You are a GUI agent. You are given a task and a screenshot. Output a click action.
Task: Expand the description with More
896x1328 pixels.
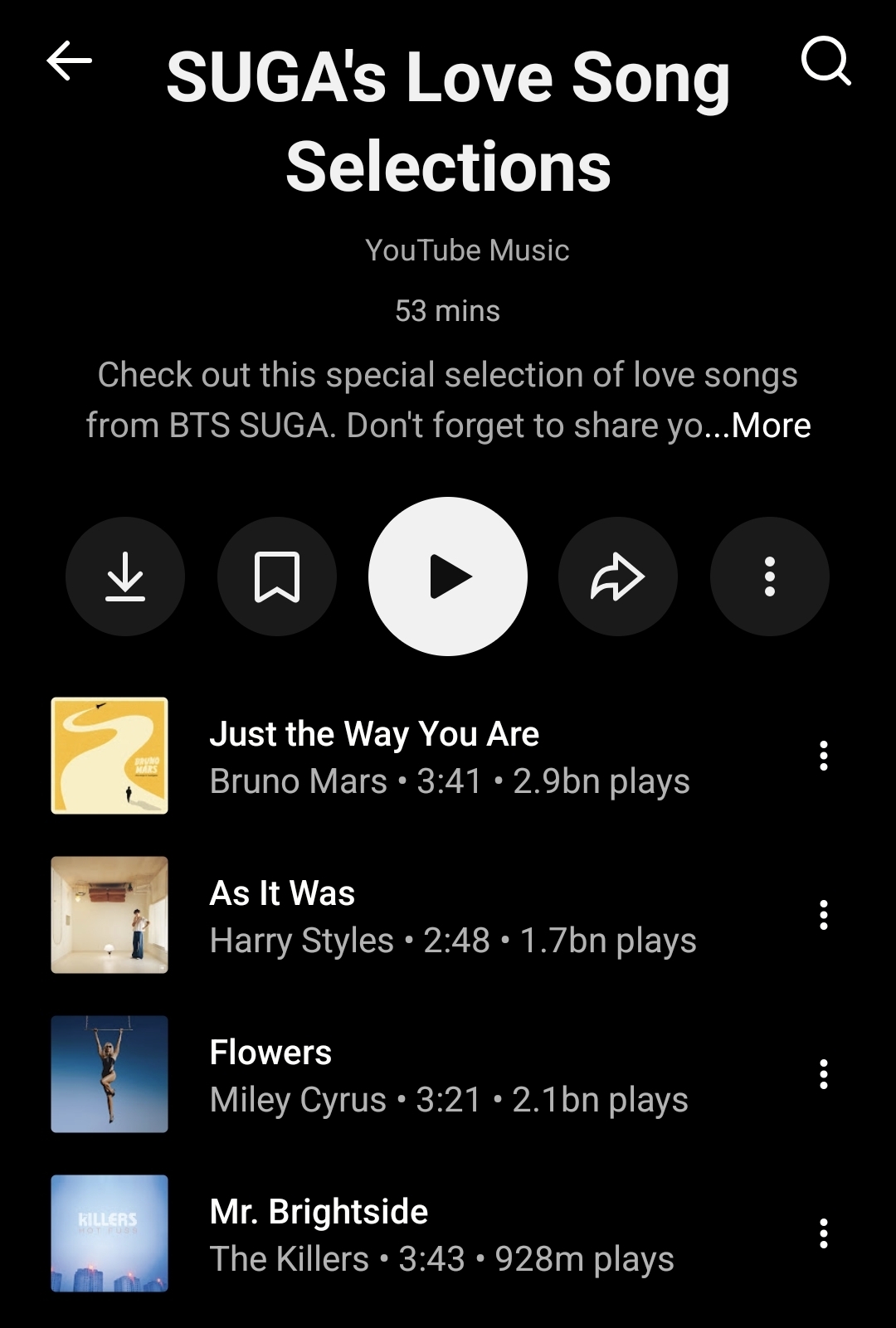click(x=771, y=426)
